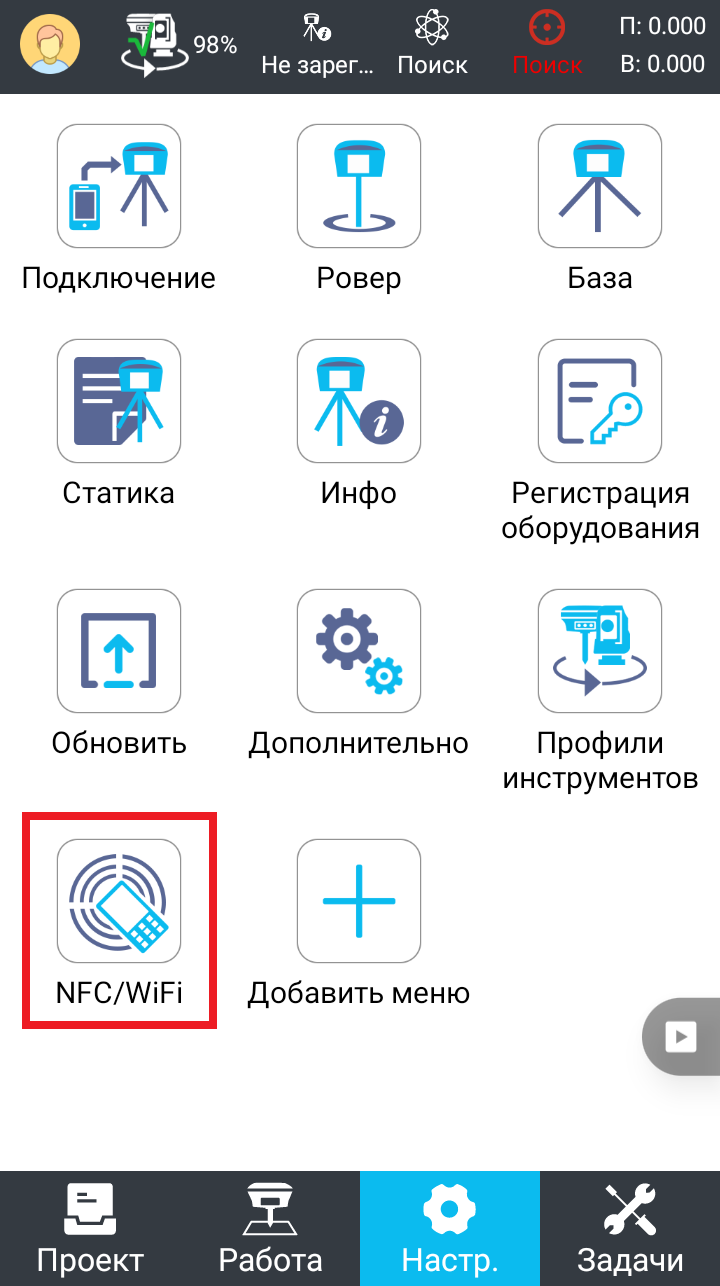720x1286 pixels.
Task: Open Дополнительно settings
Action: [359, 651]
